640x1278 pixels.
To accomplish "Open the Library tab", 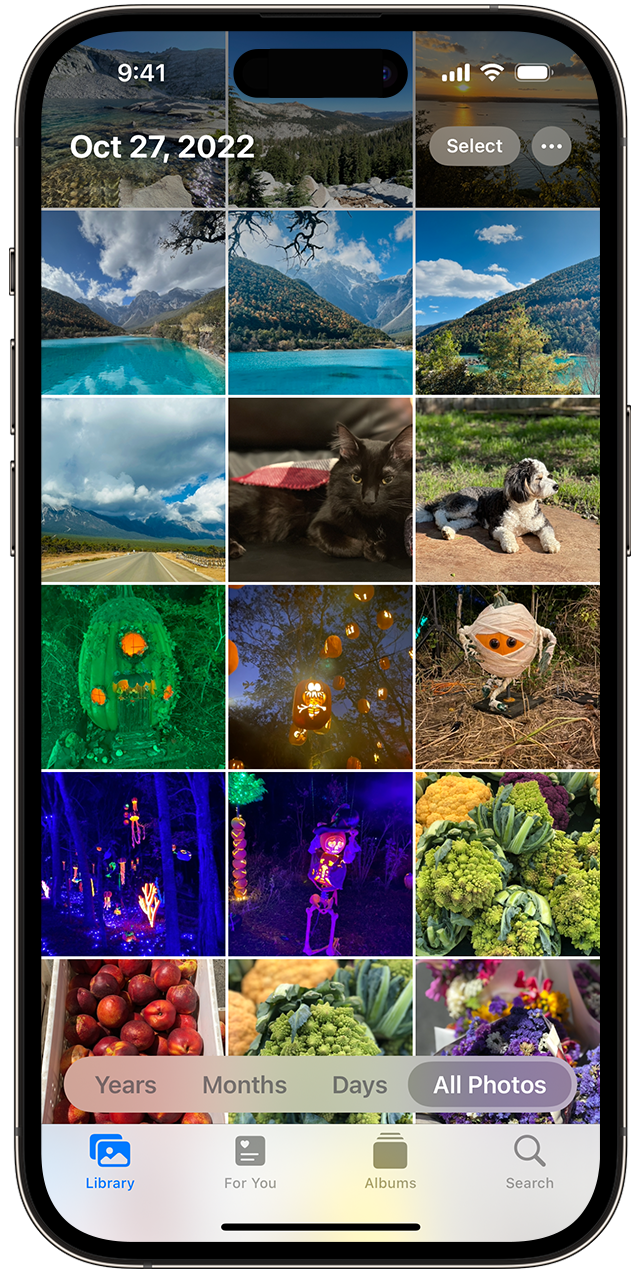I will tap(110, 1162).
